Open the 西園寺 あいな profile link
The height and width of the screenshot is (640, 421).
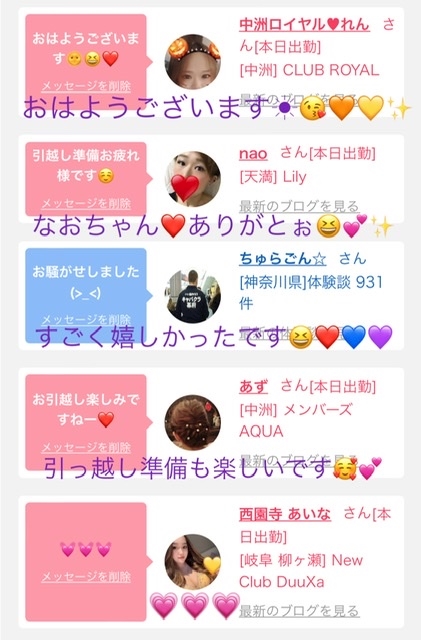click(x=285, y=514)
